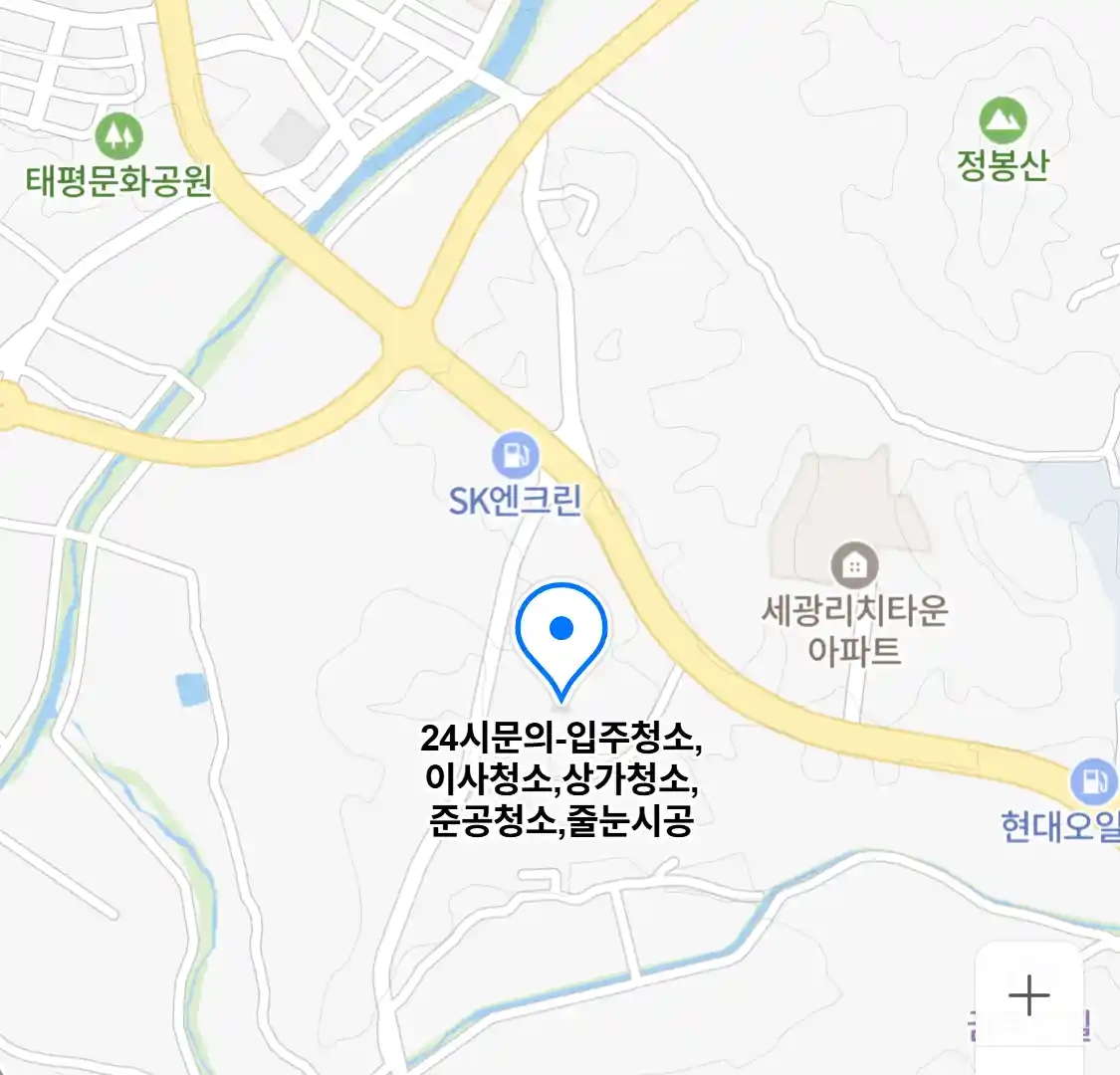Open the 세광리치타운아파트 place marker
Screen dimensions: 1120x1075
pyautogui.click(x=854, y=566)
